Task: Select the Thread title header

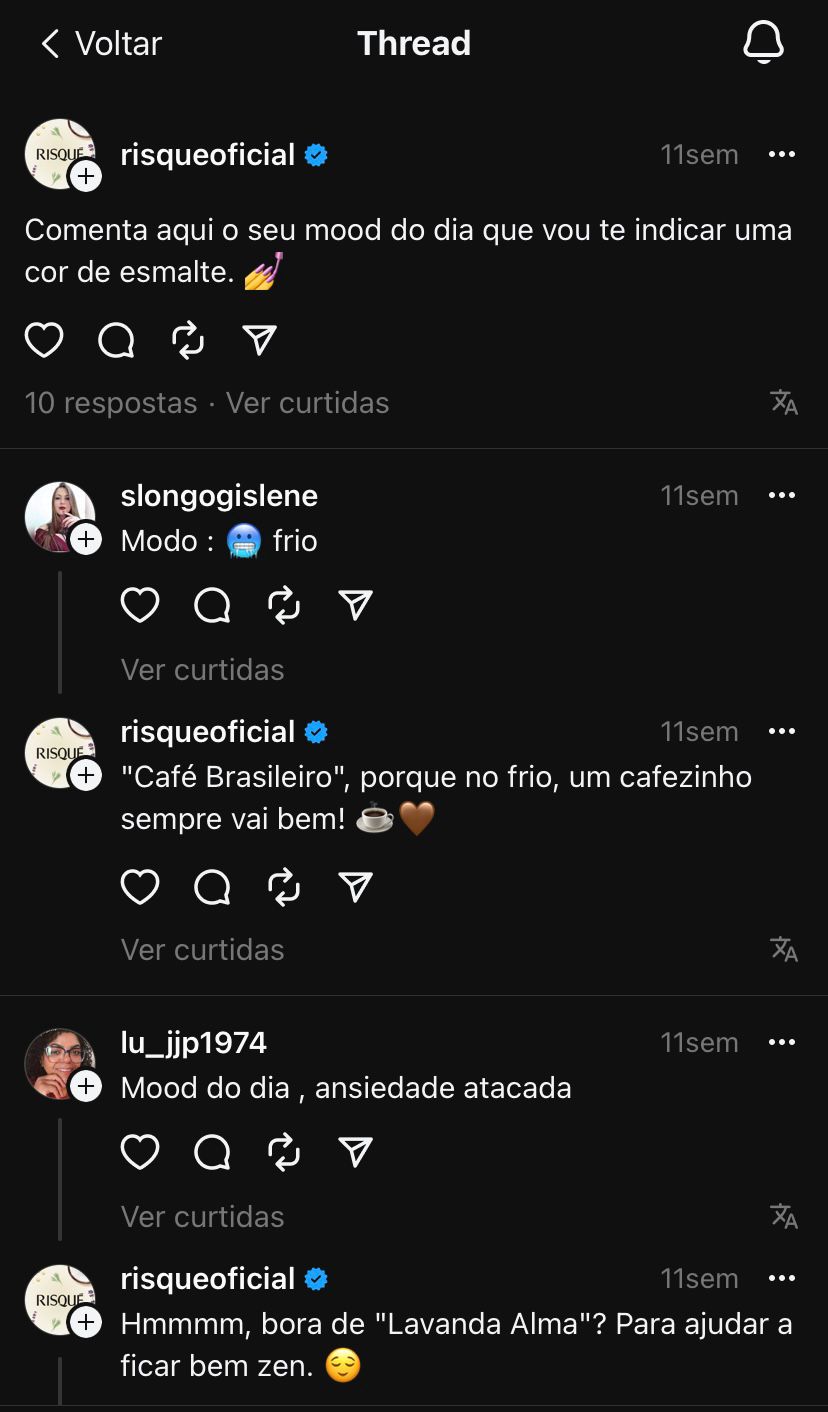Action: coord(414,43)
